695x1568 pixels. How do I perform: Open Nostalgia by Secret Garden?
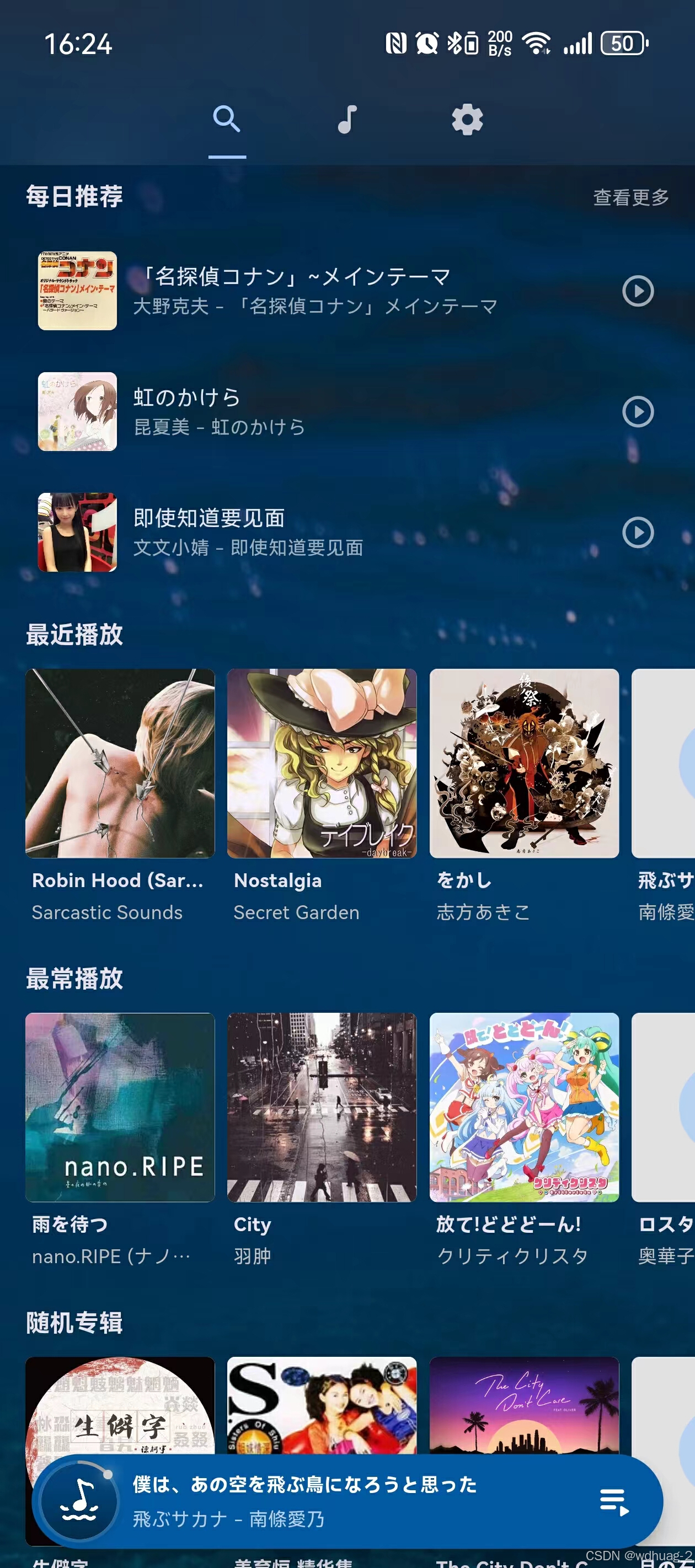[x=322, y=763]
